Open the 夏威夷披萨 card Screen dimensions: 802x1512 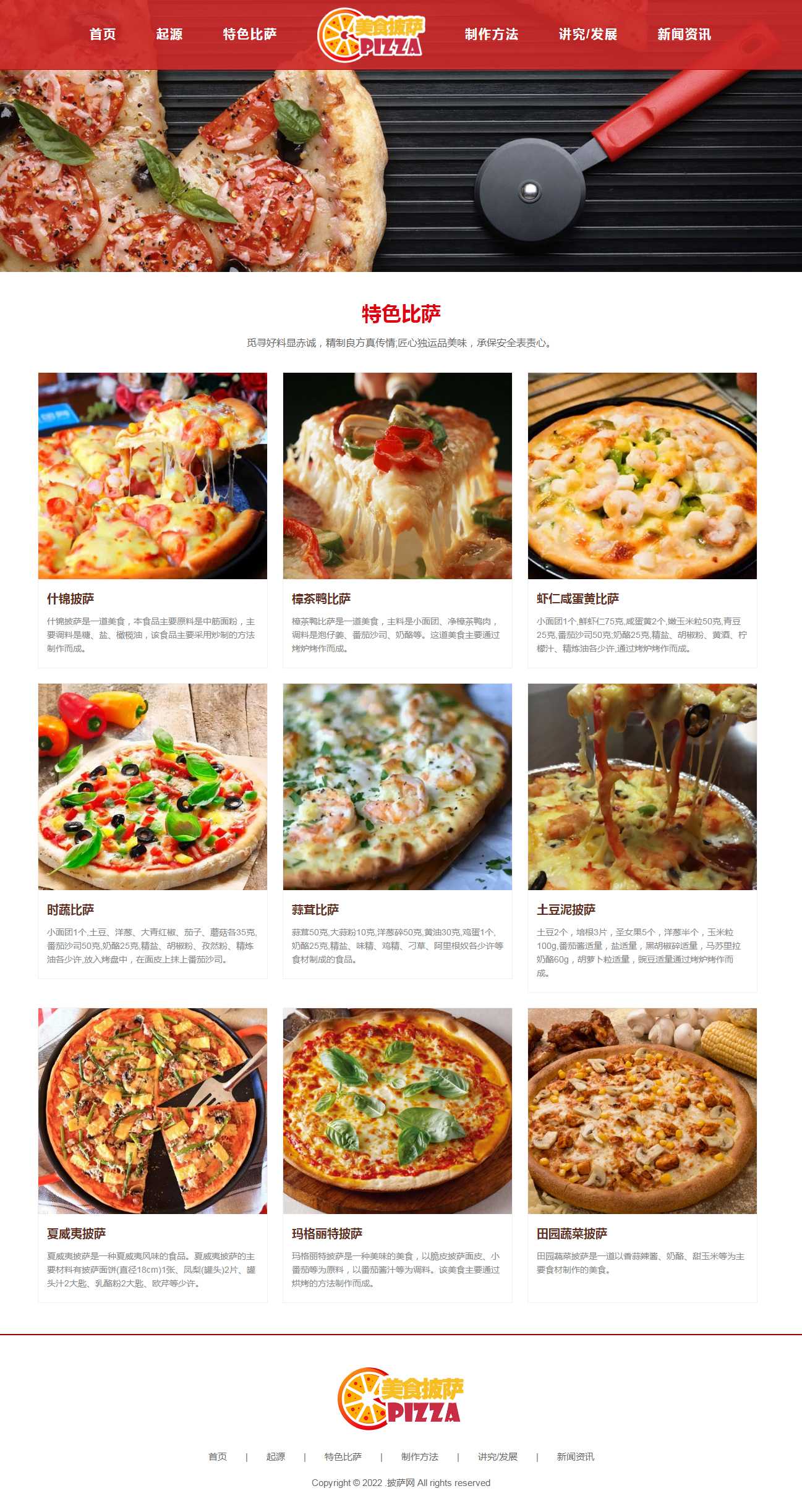153,1111
